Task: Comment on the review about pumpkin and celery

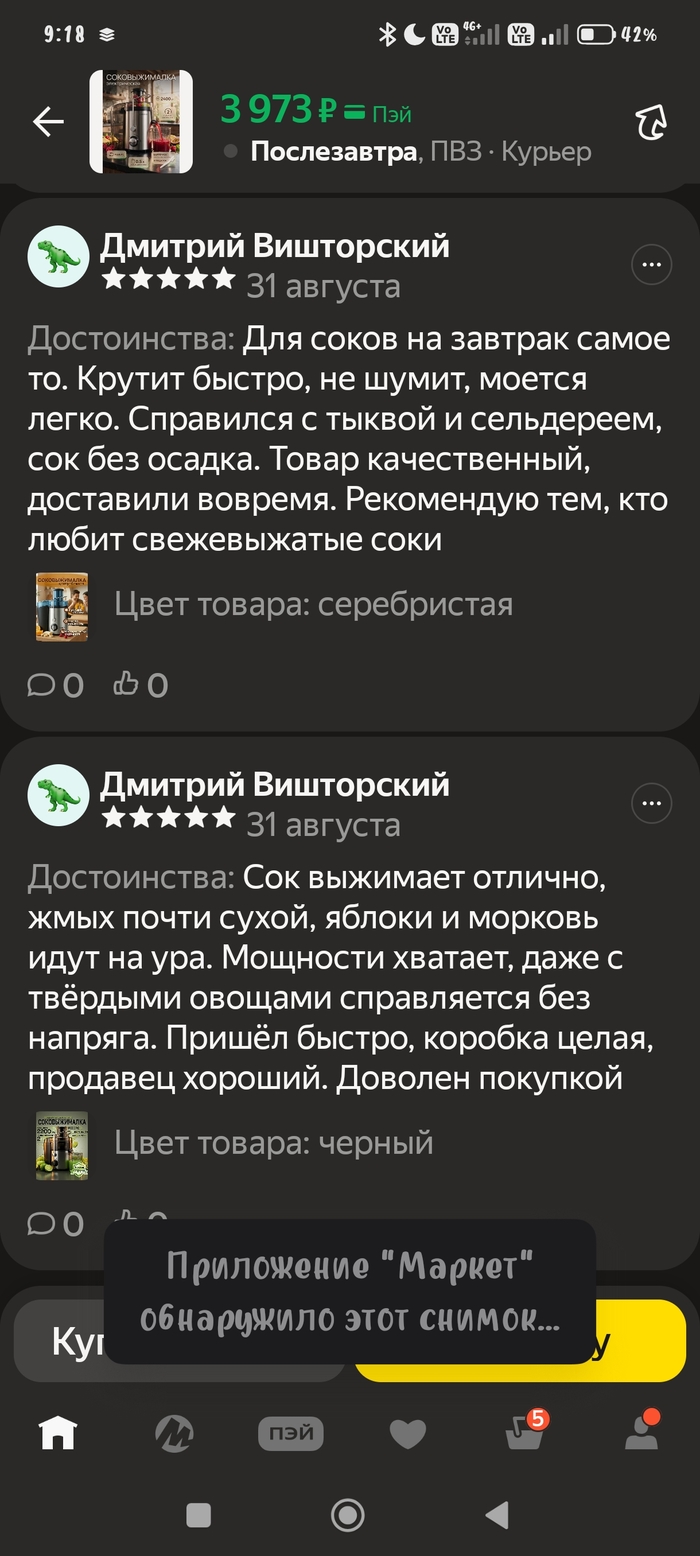Action: [55, 685]
